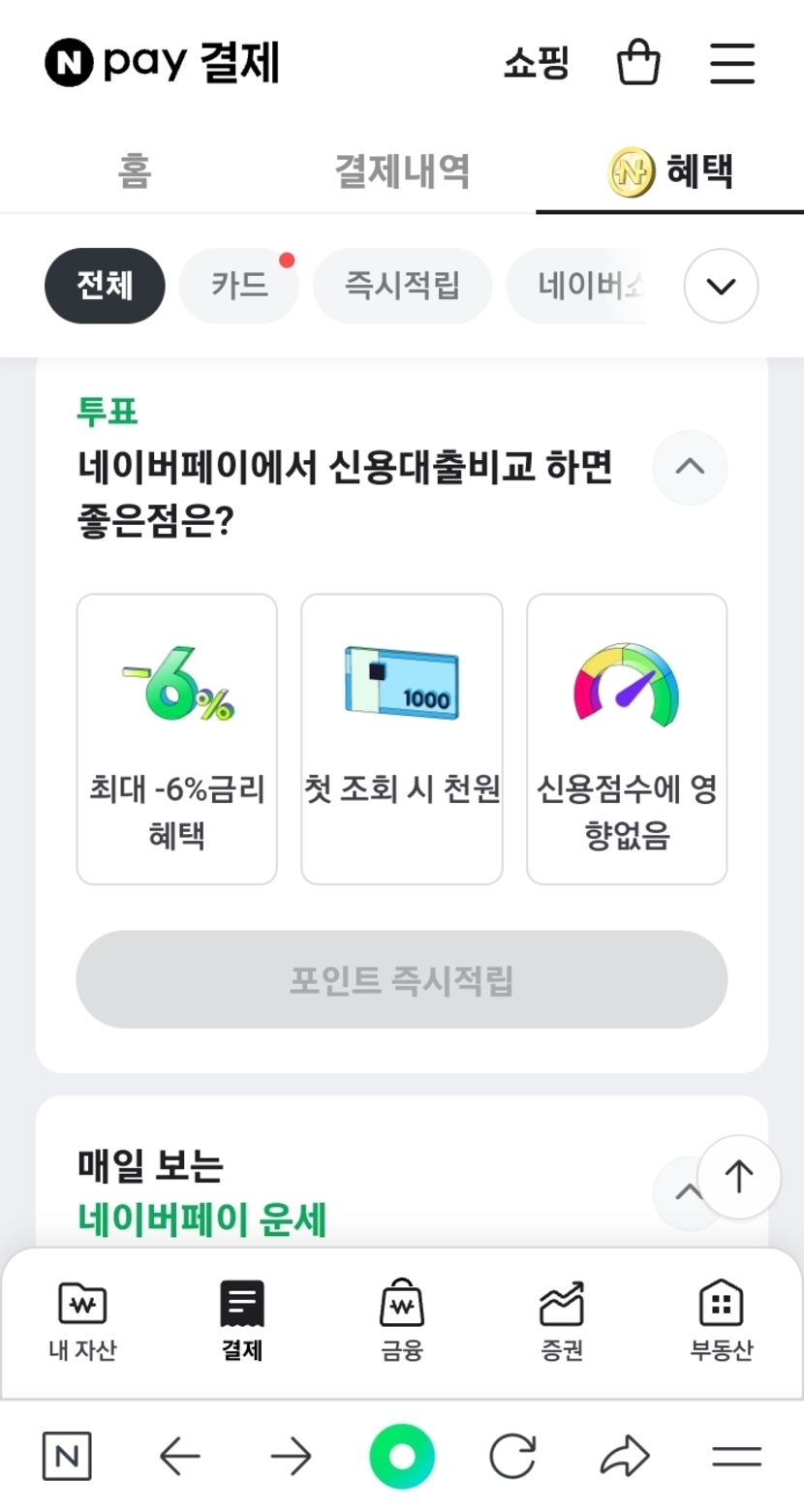Vote for 최대 -6%금리 혜택
804x1512 pixels.
pyautogui.click(x=177, y=739)
